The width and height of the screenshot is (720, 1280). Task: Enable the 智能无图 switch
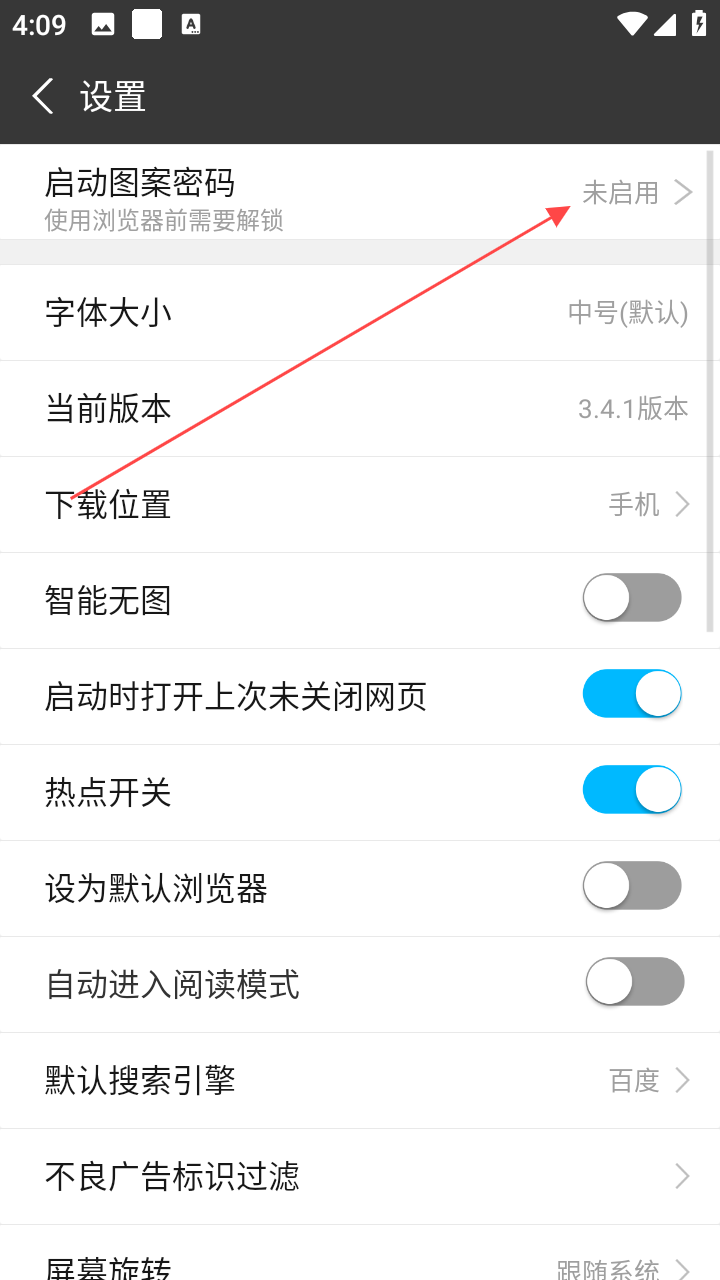pos(632,598)
